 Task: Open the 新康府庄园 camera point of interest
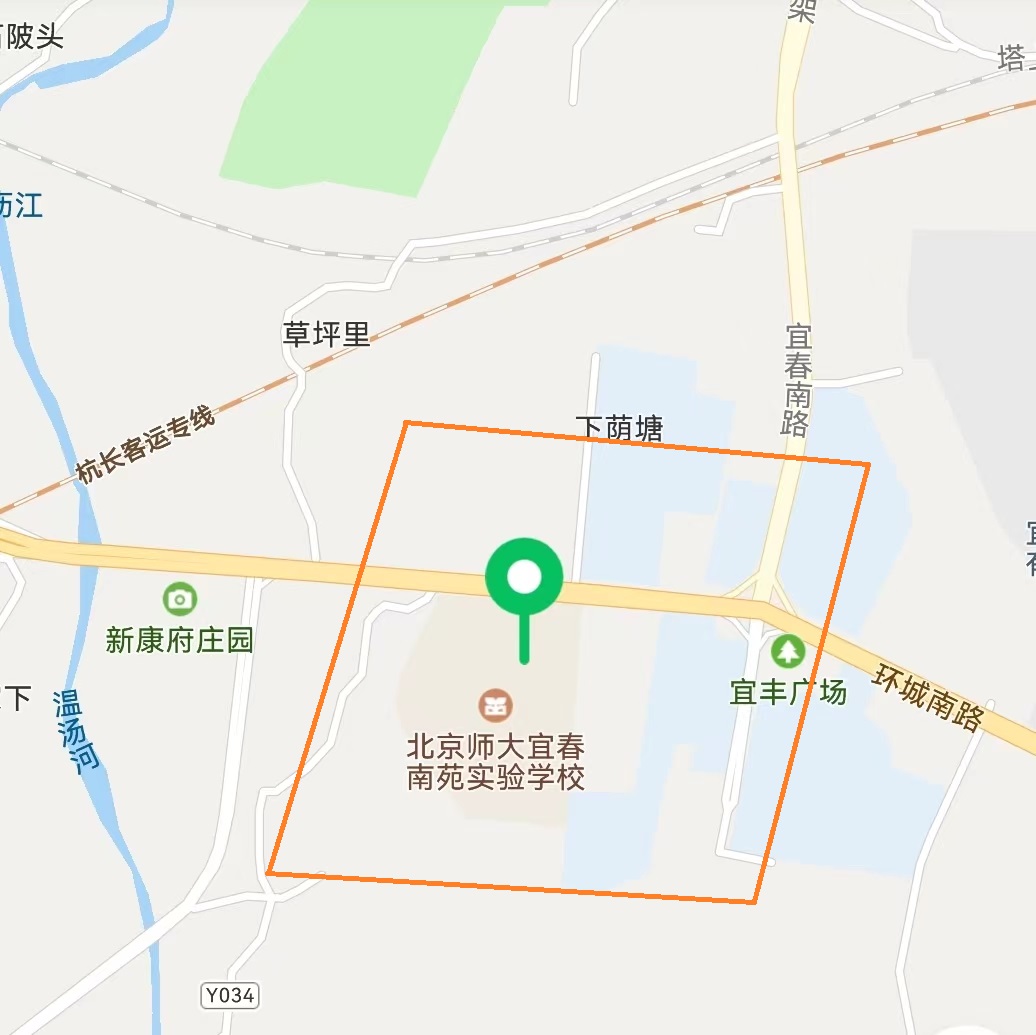pos(180,599)
